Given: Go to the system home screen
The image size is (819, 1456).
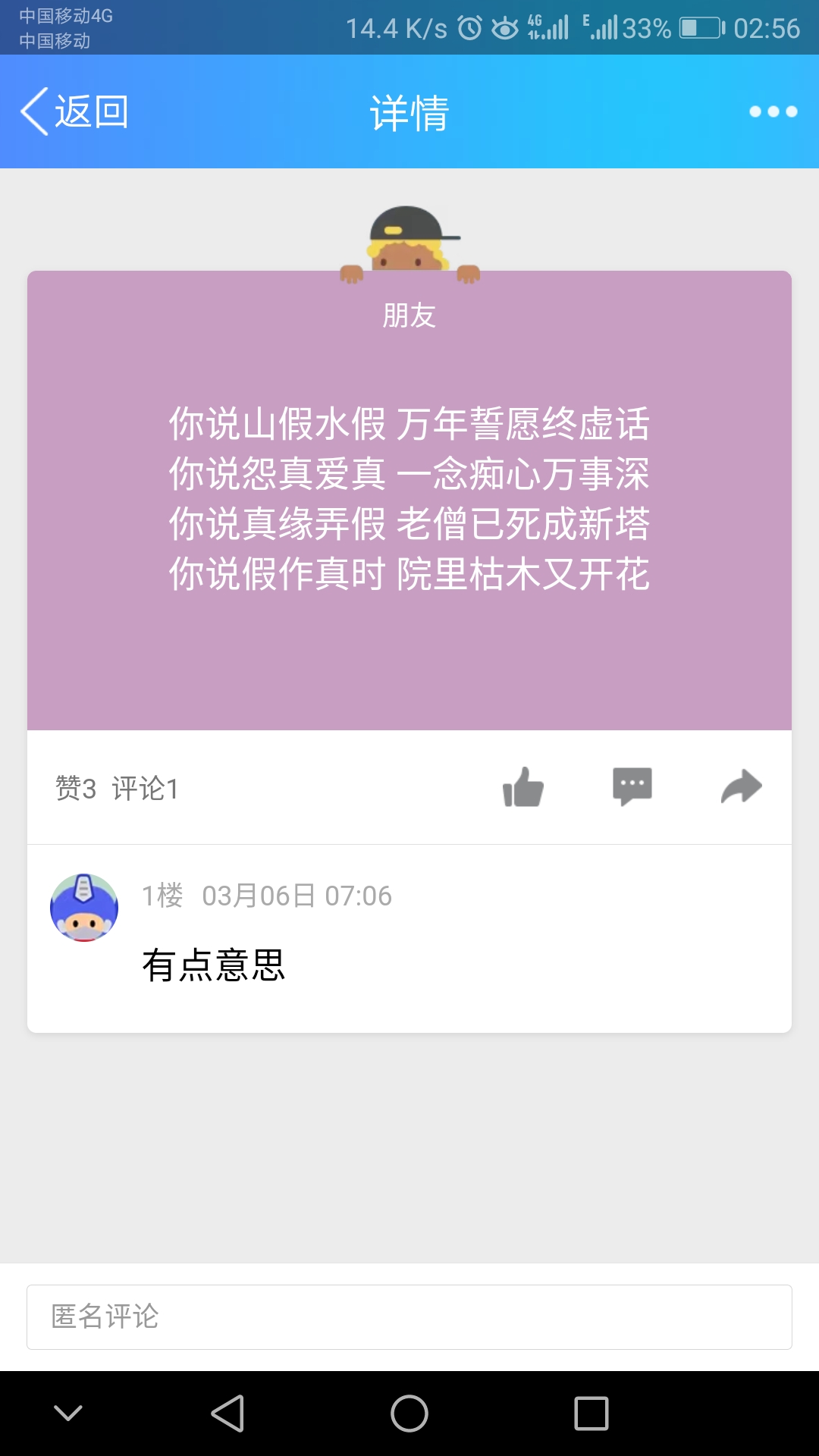Looking at the screenshot, I should point(409,1414).
